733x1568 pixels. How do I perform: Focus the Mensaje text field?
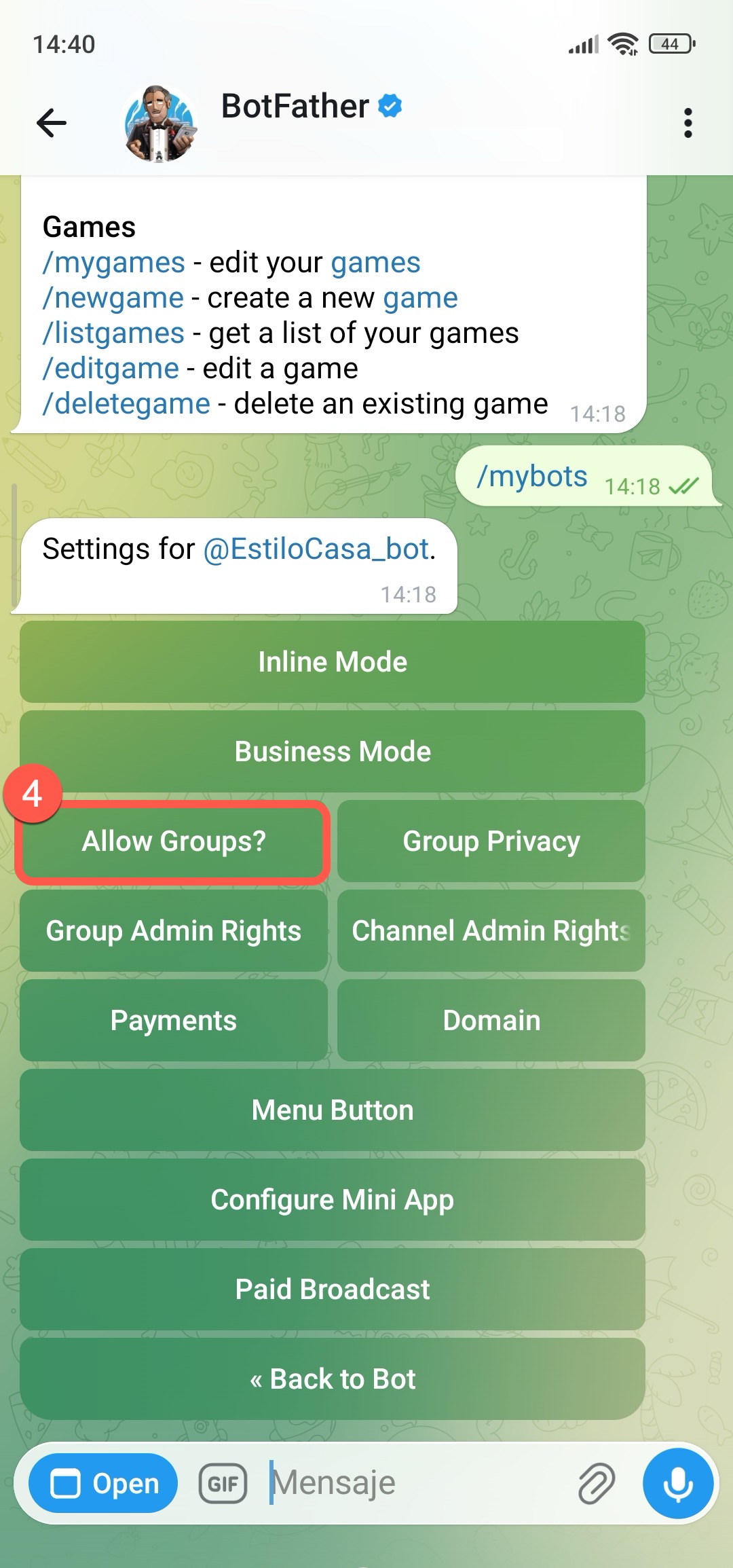coord(414,1483)
